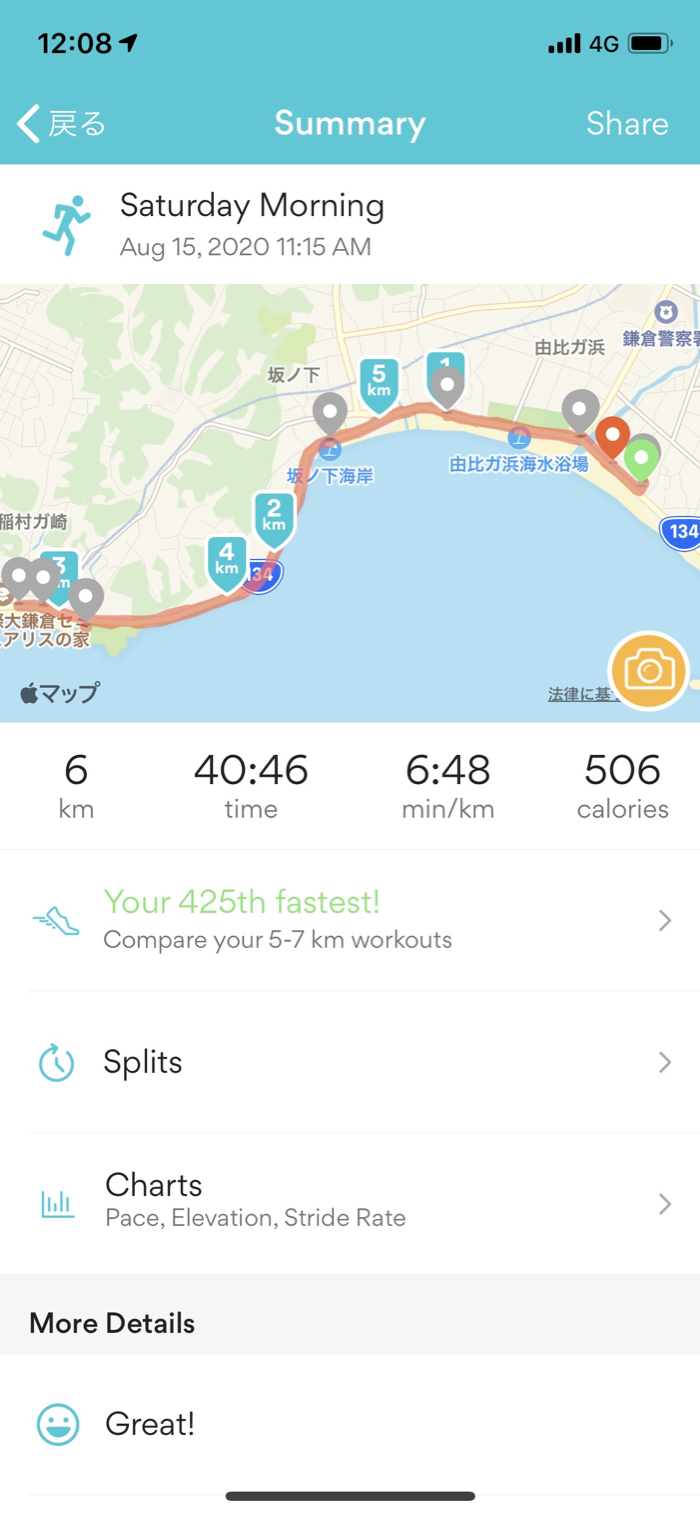
Task: Go back using the 戻る button
Action: tap(62, 124)
